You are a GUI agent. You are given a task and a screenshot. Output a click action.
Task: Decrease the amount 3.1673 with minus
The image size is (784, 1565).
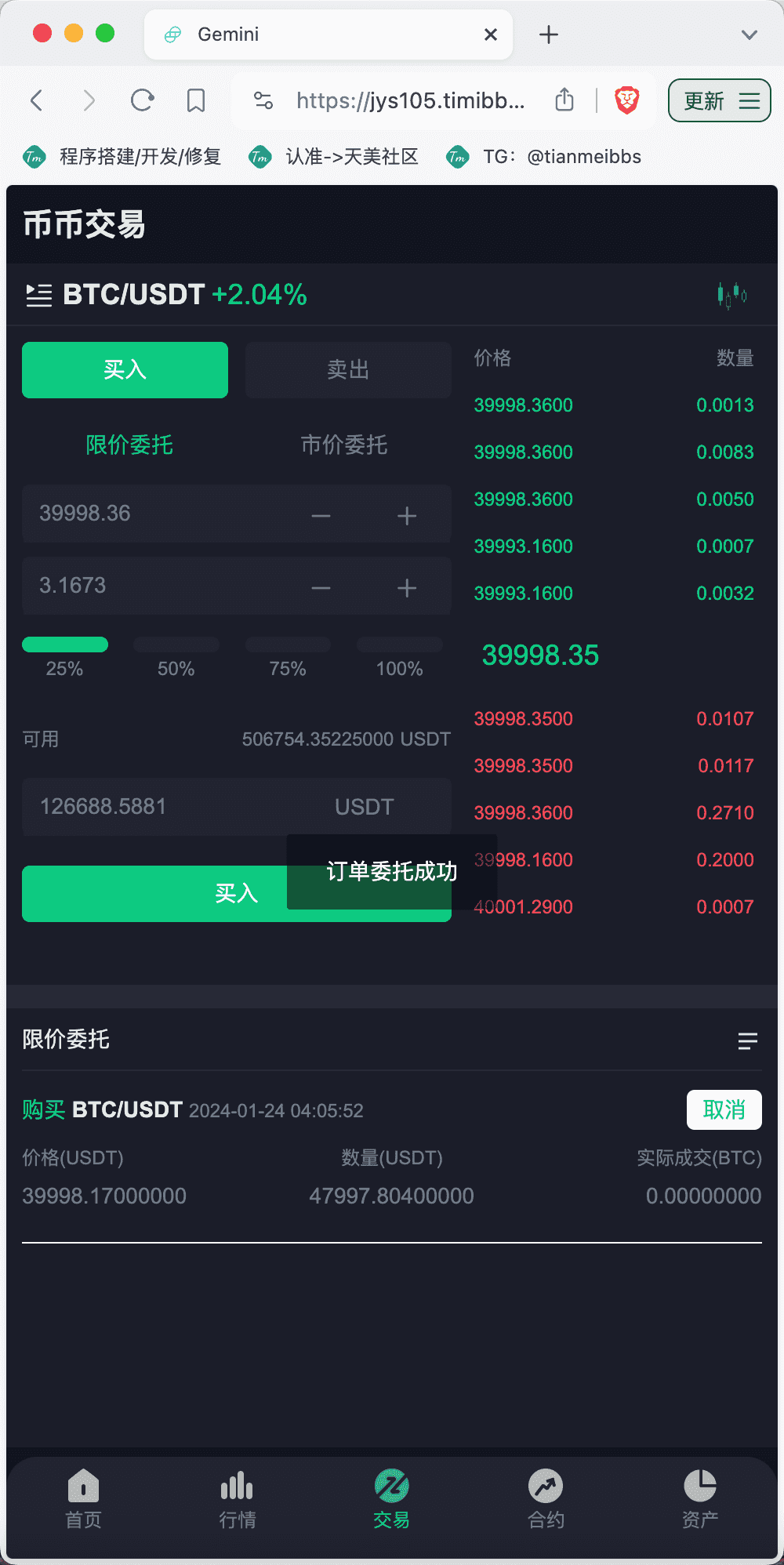321,588
